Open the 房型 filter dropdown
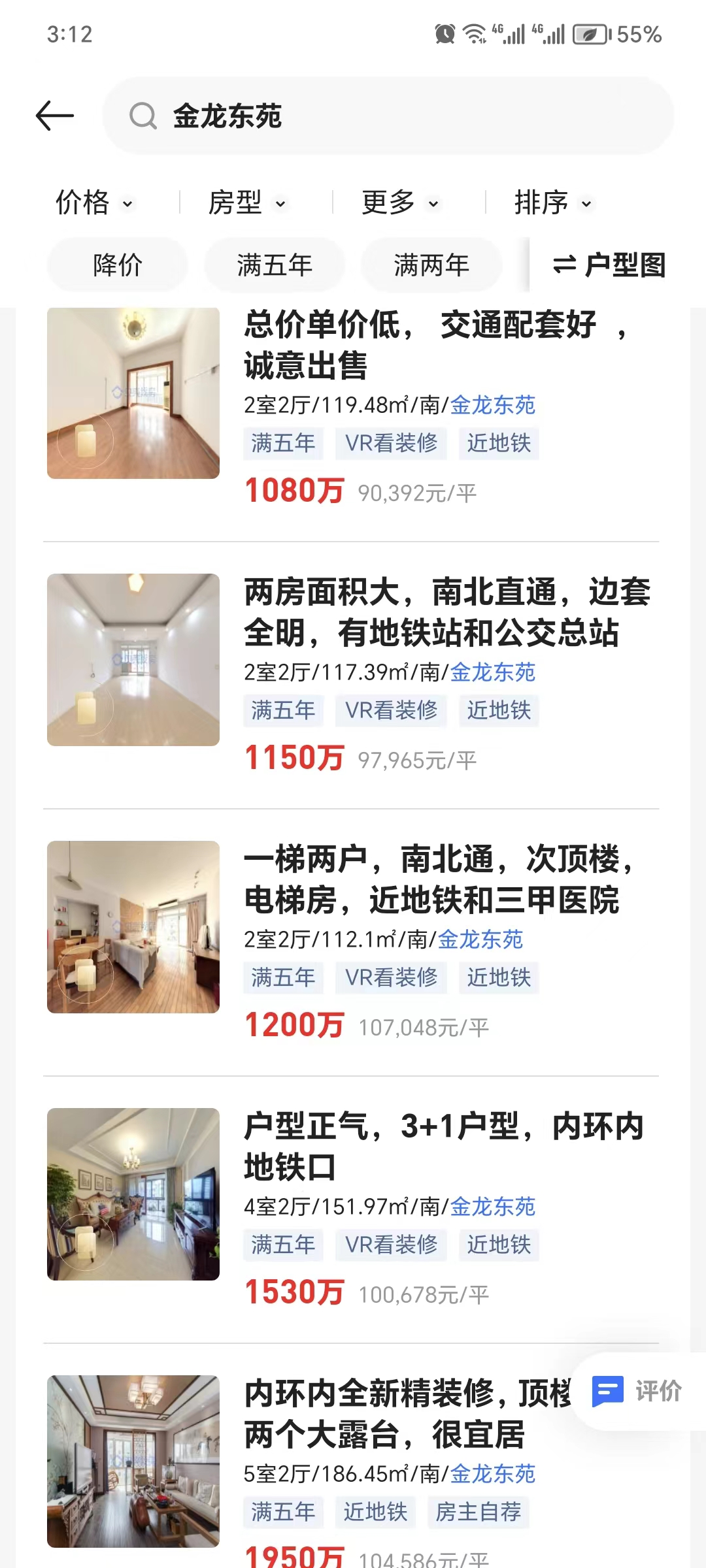This screenshot has width=706, height=1568. click(x=247, y=203)
